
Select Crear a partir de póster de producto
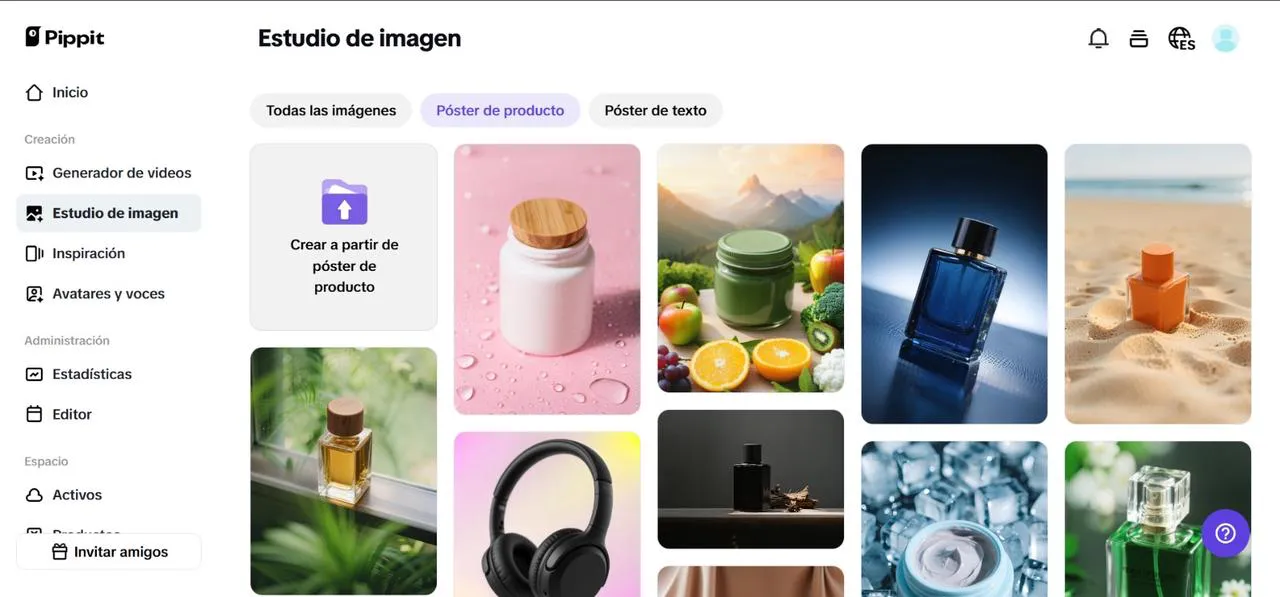tap(344, 237)
